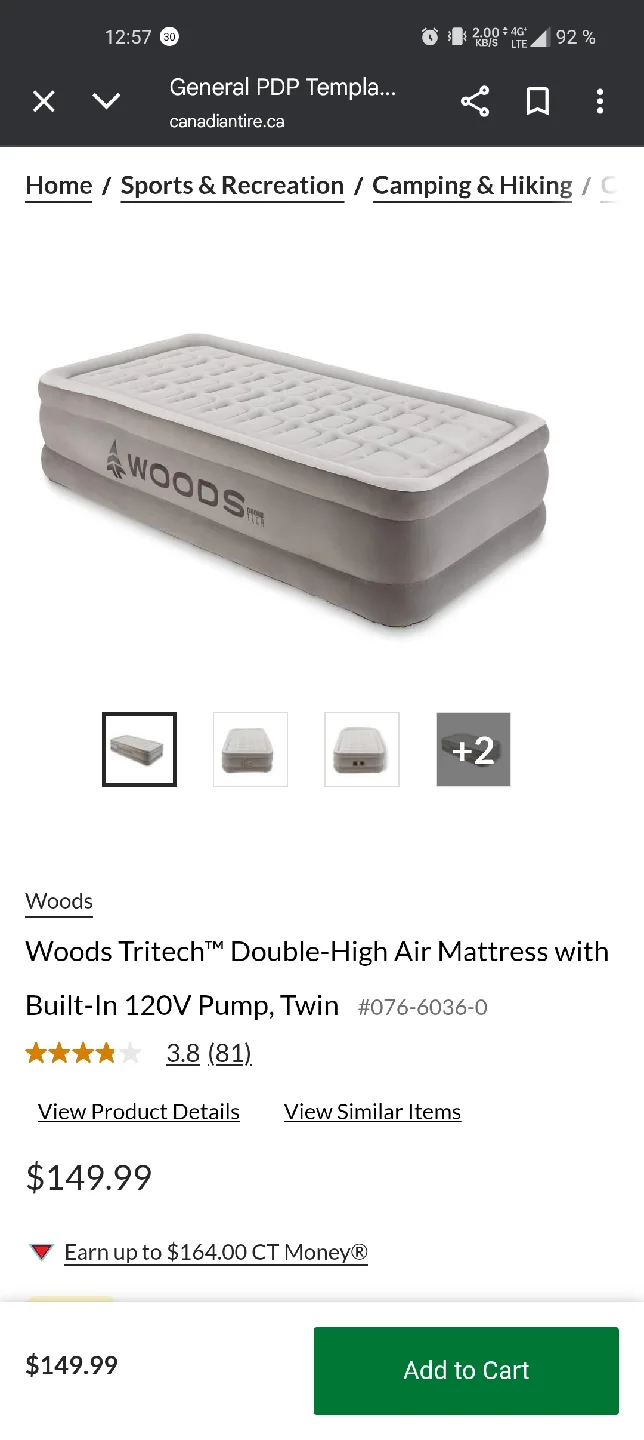Tap View Product Details
The height and width of the screenshot is (1440, 644).
tap(139, 1112)
